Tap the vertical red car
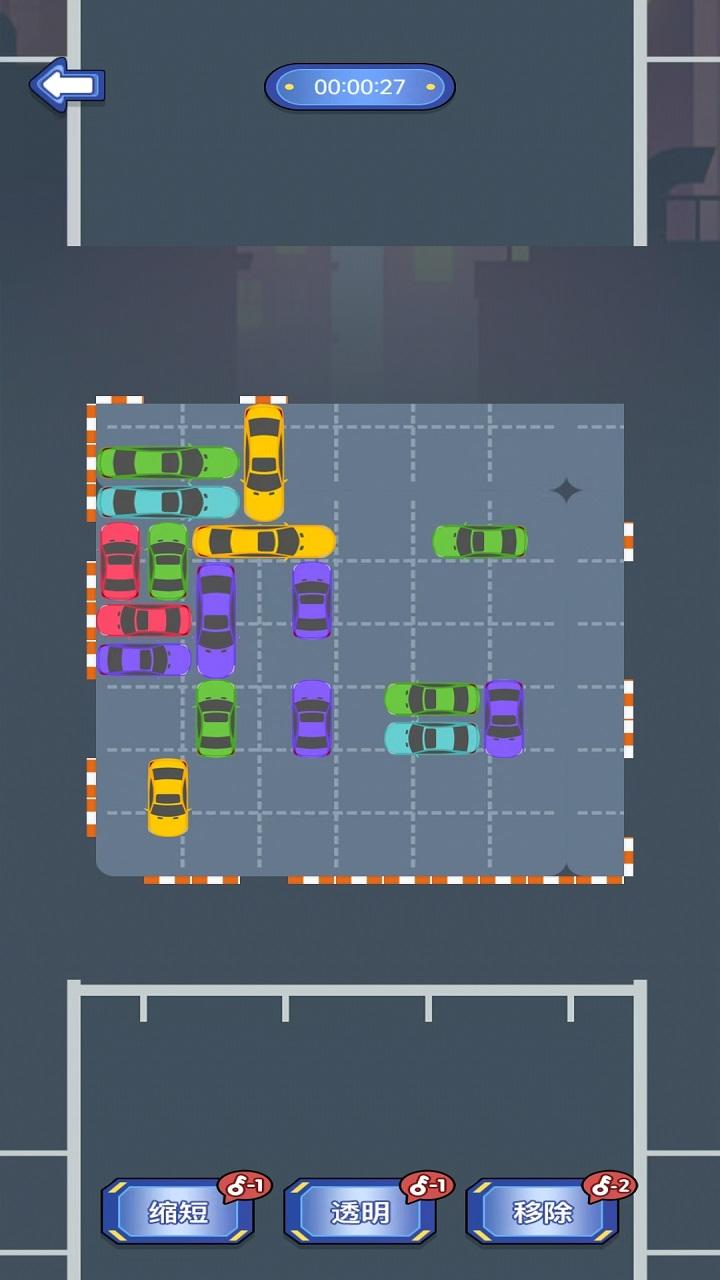The height and width of the screenshot is (1280, 720). (x=120, y=561)
